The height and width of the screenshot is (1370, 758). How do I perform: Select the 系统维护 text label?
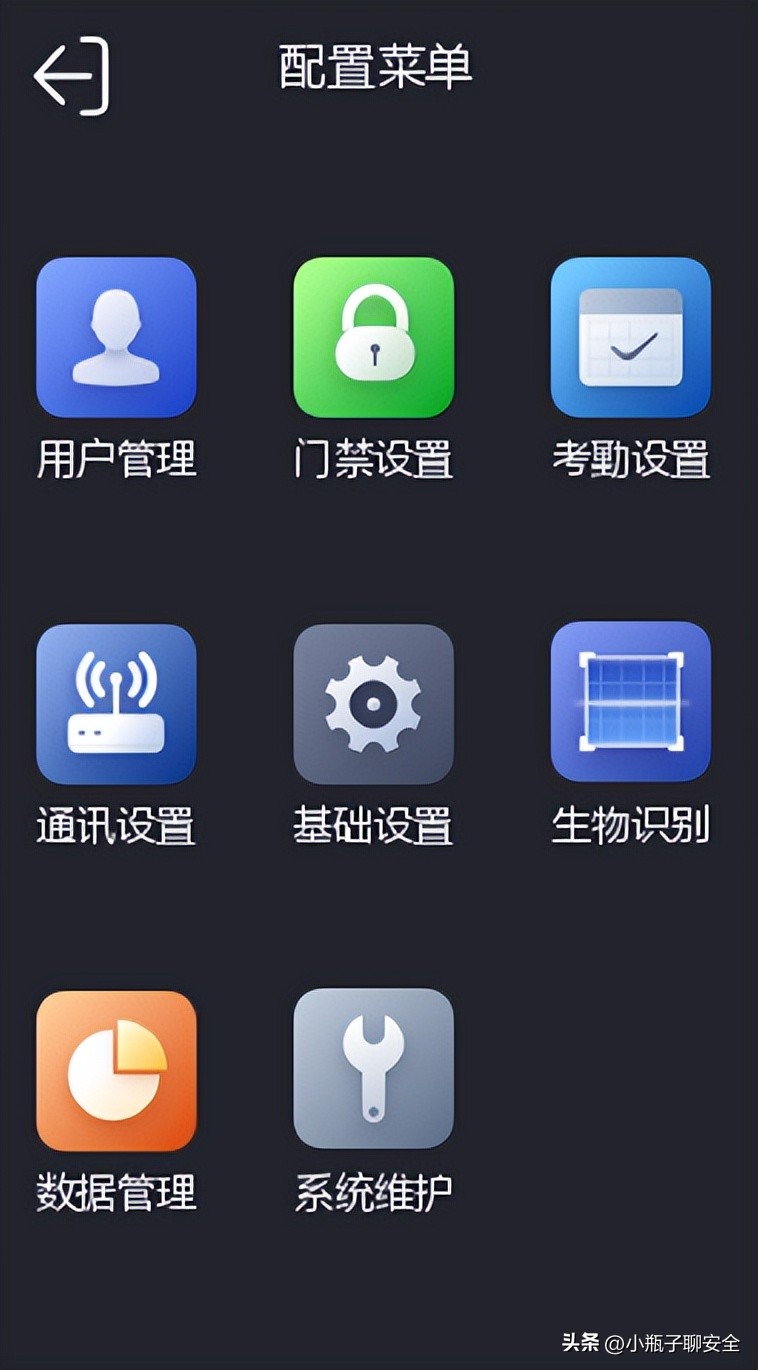click(x=373, y=1192)
